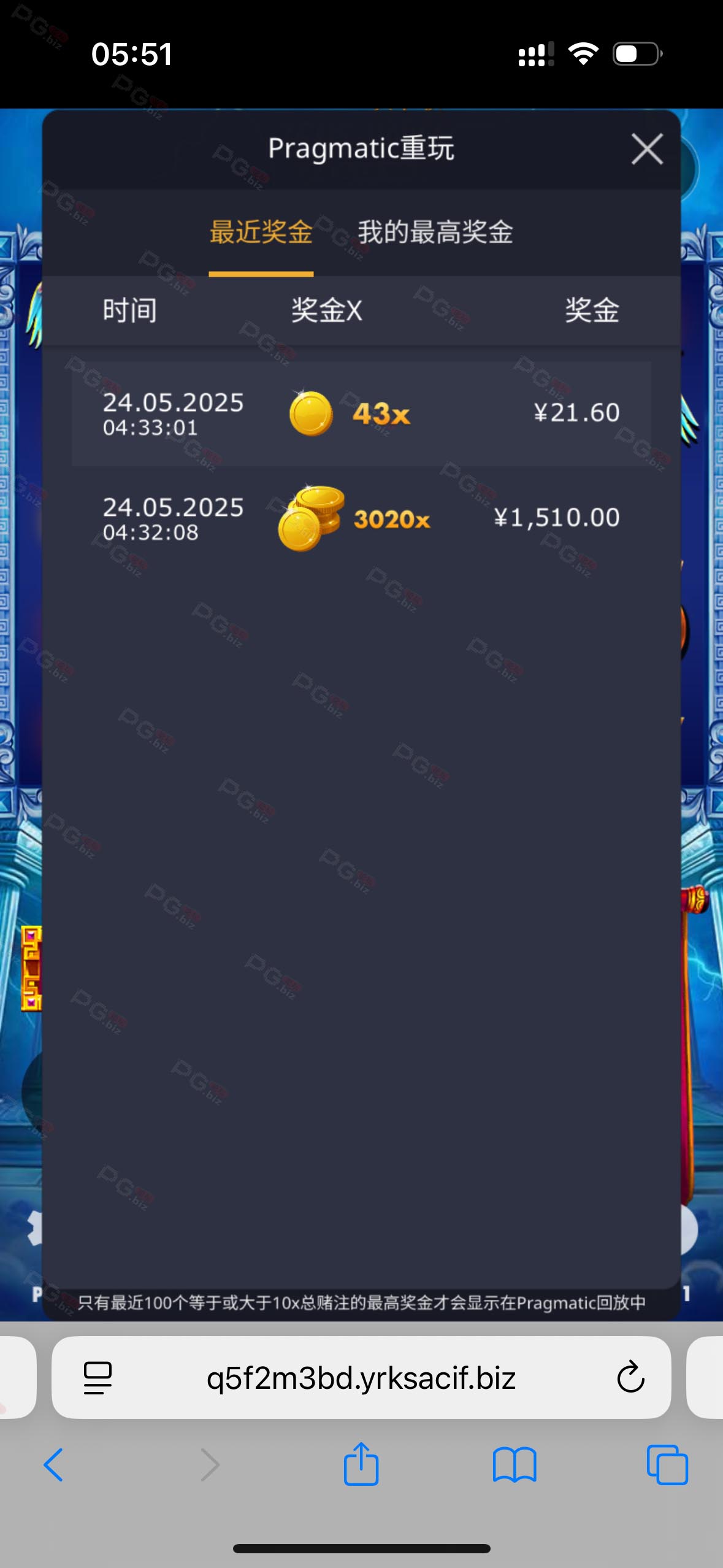The height and width of the screenshot is (1568, 723).
Task: Show all open tabs
Action: click(x=667, y=1465)
